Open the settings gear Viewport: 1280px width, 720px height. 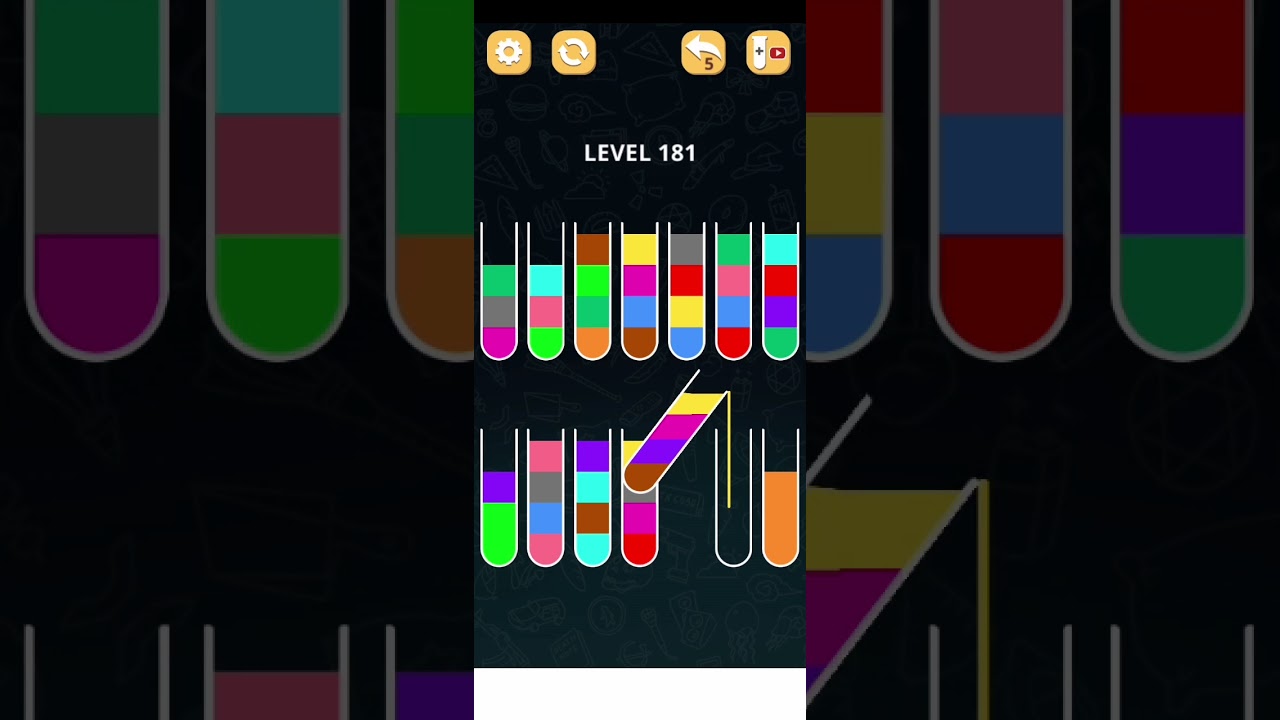pyautogui.click(x=508, y=53)
